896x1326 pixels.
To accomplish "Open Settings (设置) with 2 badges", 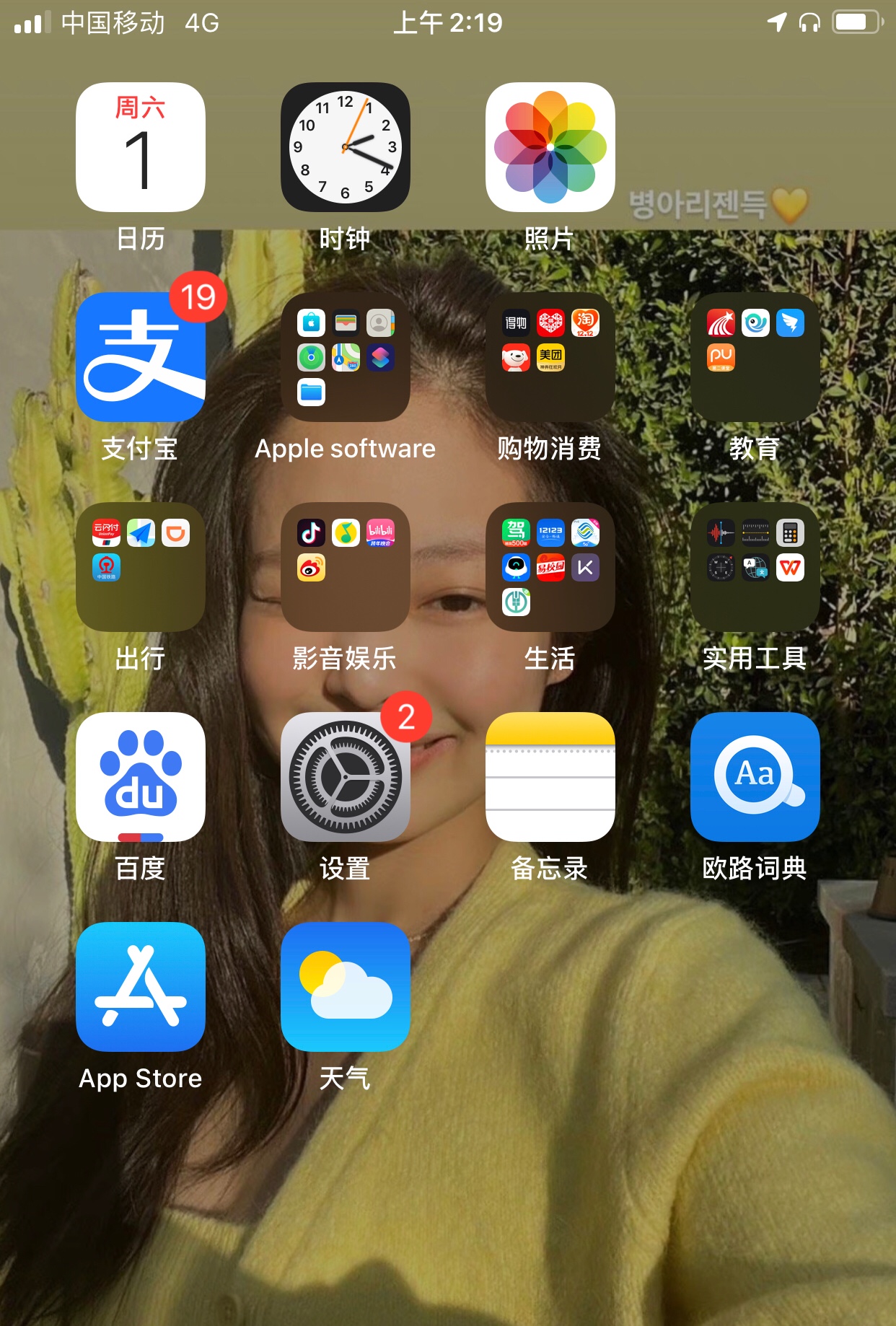I will click(x=345, y=777).
